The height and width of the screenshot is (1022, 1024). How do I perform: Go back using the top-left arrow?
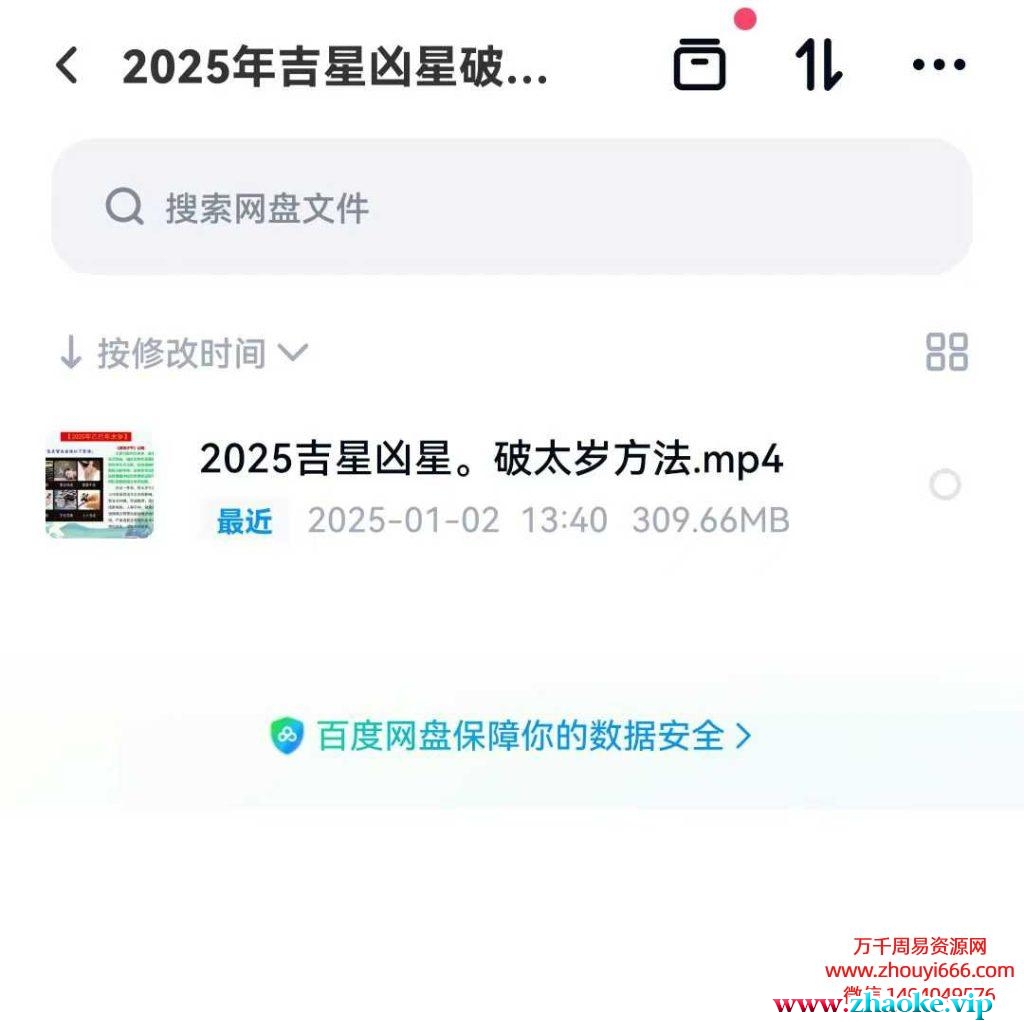[x=67, y=66]
